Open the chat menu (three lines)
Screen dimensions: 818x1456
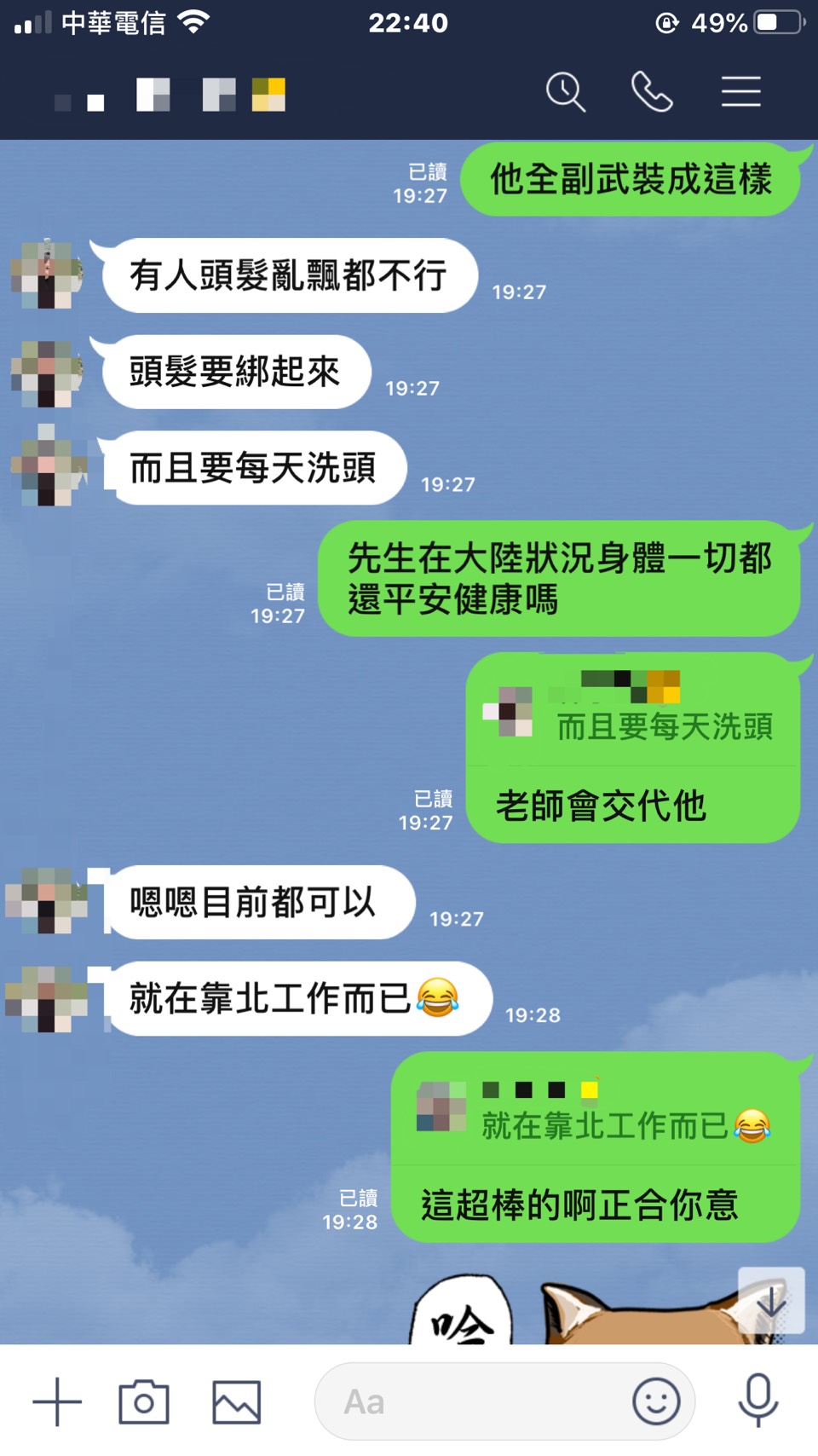(x=740, y=92)
